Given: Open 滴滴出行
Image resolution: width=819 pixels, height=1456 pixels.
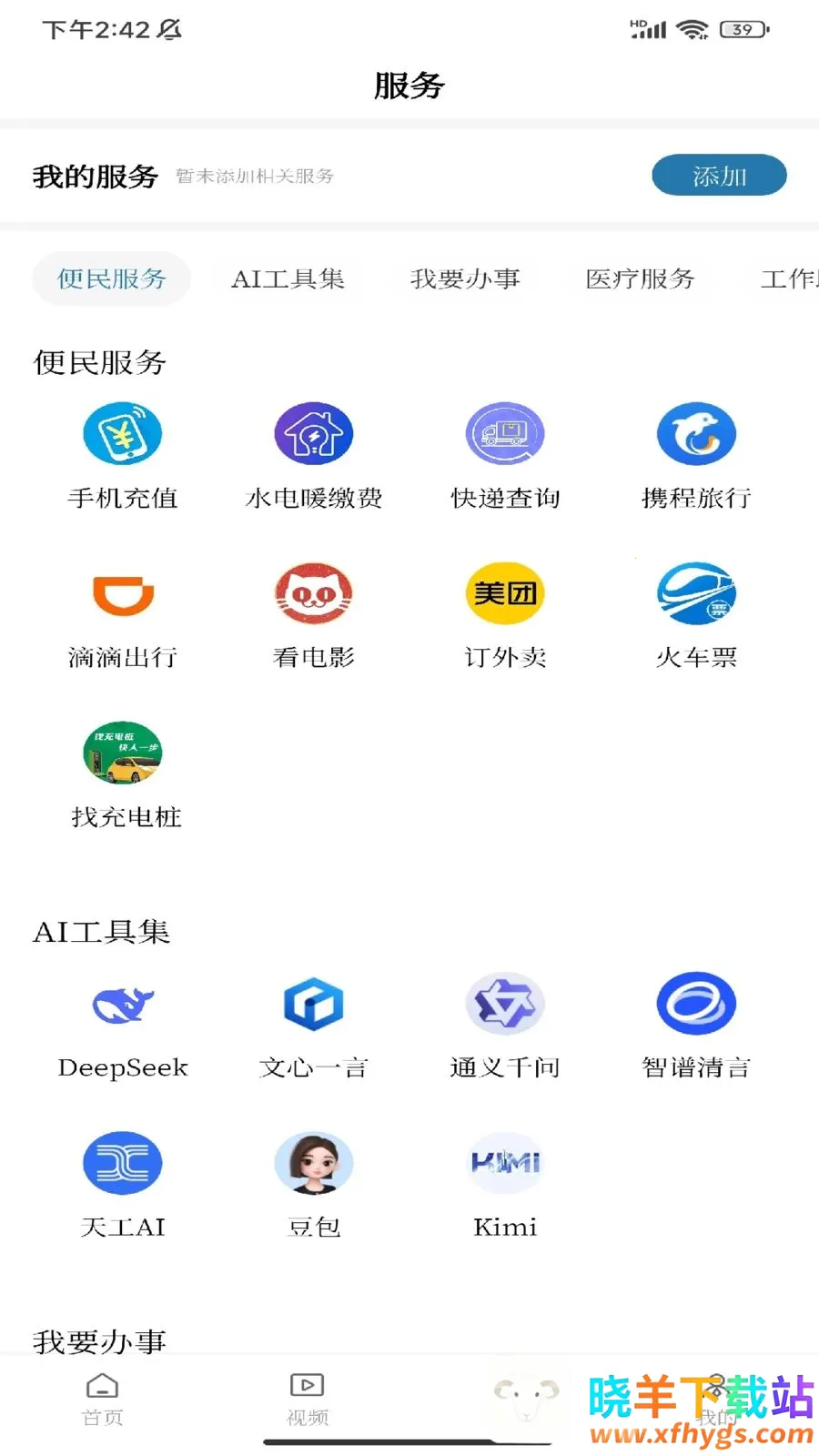Looking at the screenshot, I should 123,616.
